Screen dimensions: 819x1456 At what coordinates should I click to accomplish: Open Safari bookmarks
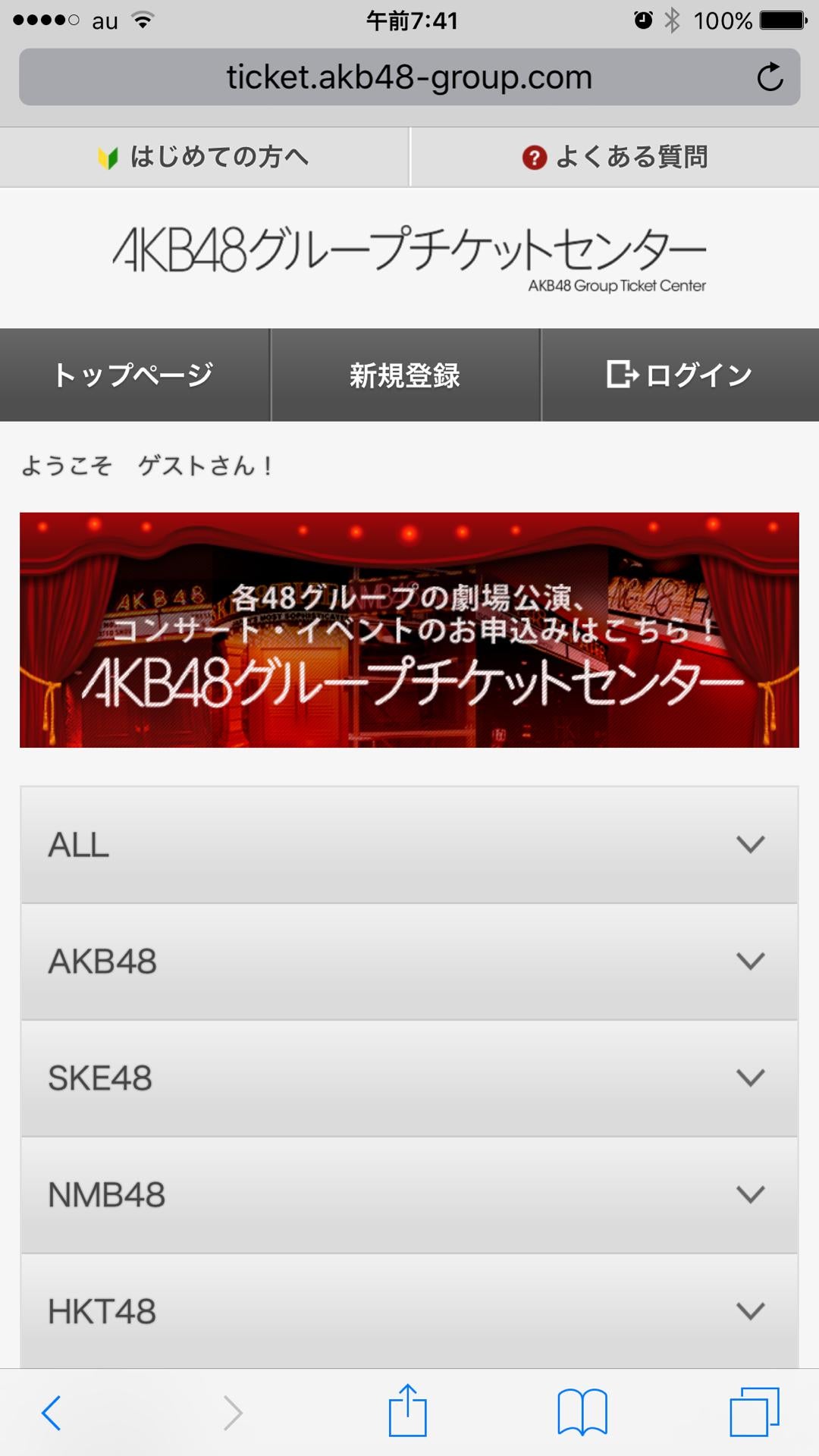(x=582, y=1413)
